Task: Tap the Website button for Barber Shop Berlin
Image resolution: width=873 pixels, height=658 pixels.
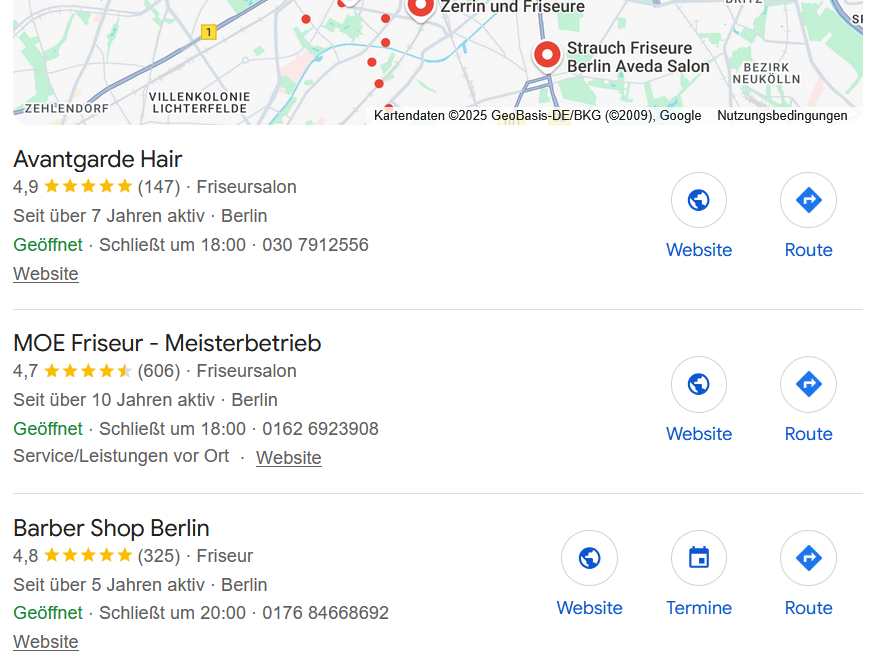Action: tap(589, 559)
